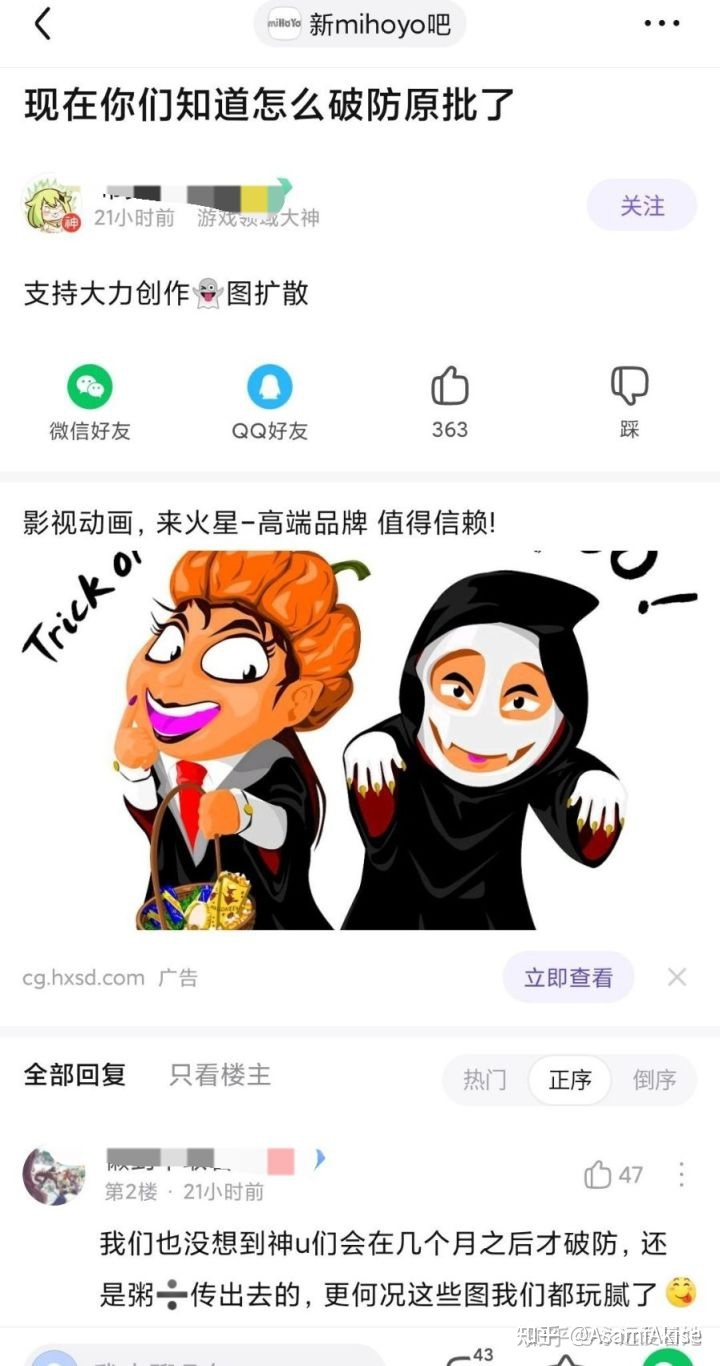This screenshot has width=720, height=1366.
Task: Open the 第2楼 commenter's avatar
Action: click(53, 1175)
